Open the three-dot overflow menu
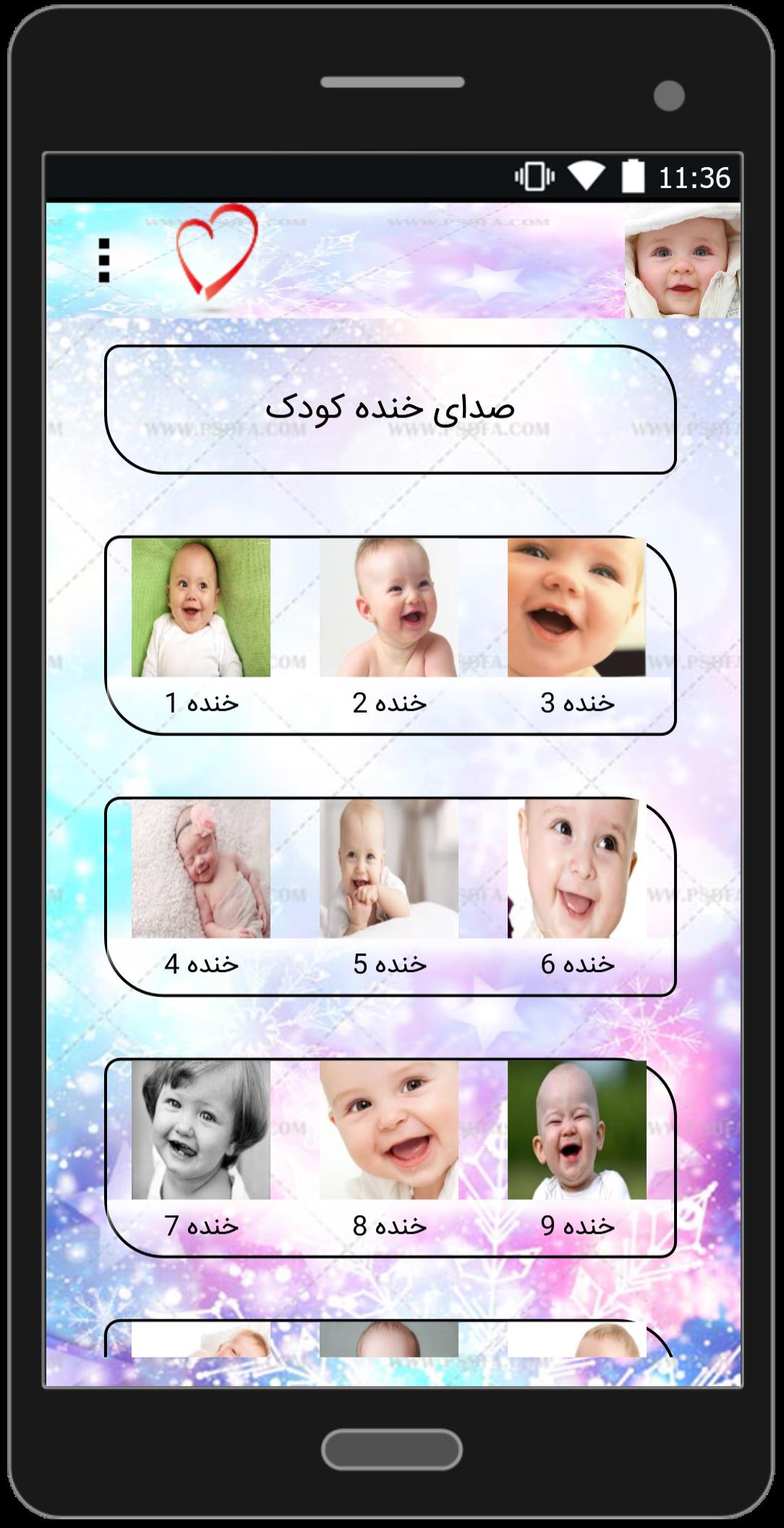 (x=104, y=260)
